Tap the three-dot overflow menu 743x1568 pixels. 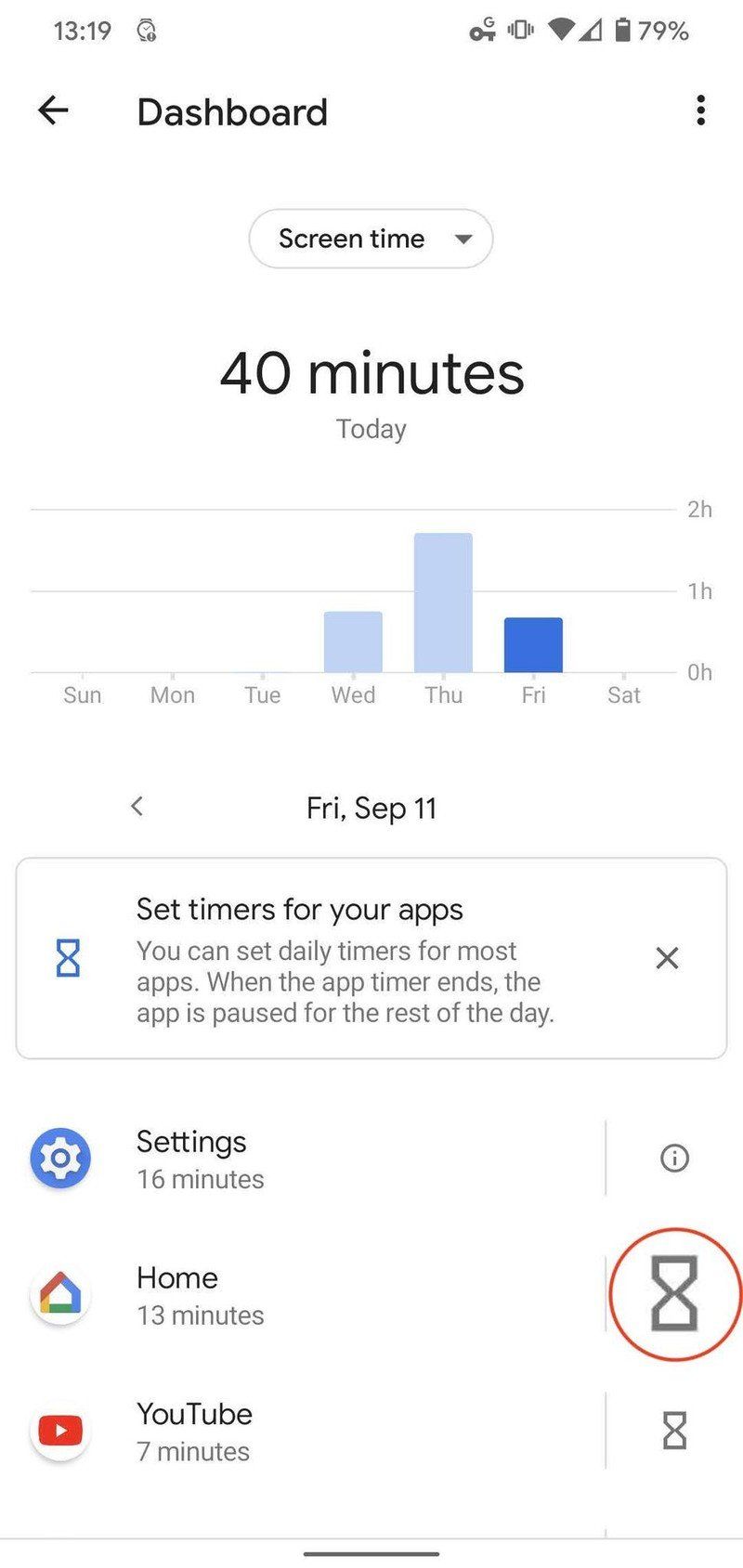click(x=700, y=111)
